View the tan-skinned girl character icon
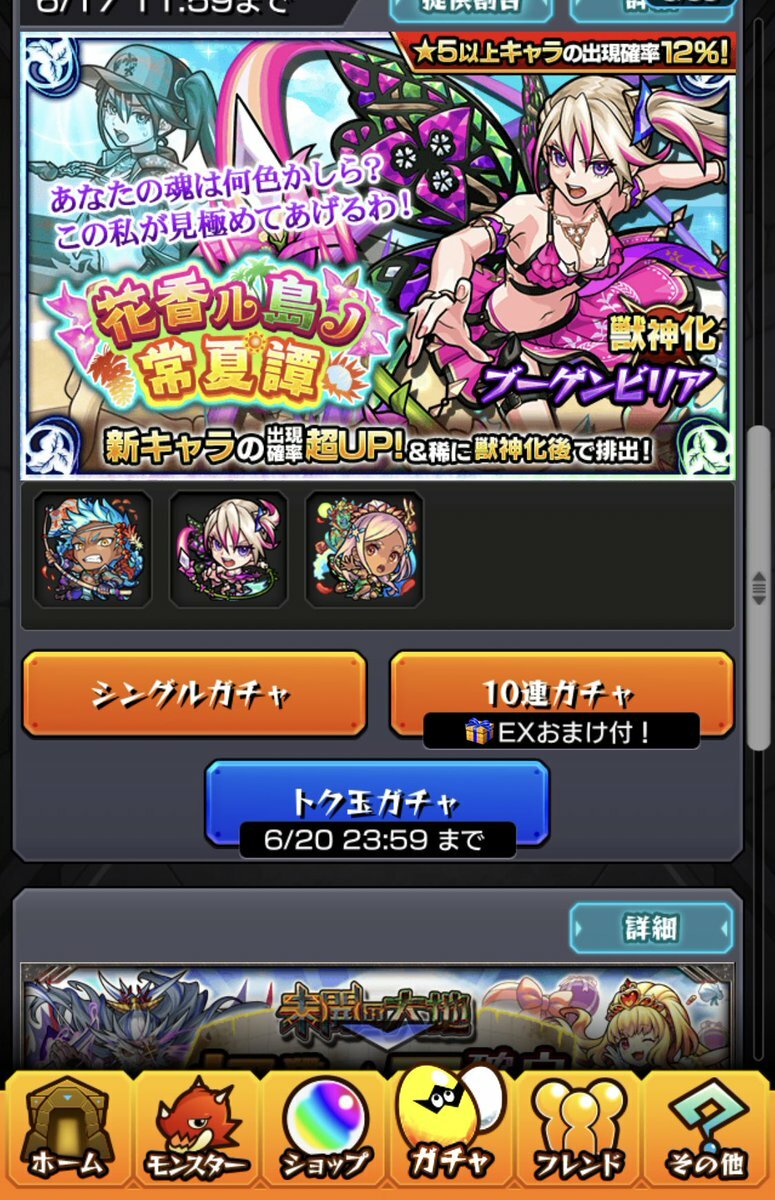This screenshot has width=775, height=1200. coord(364,549)
